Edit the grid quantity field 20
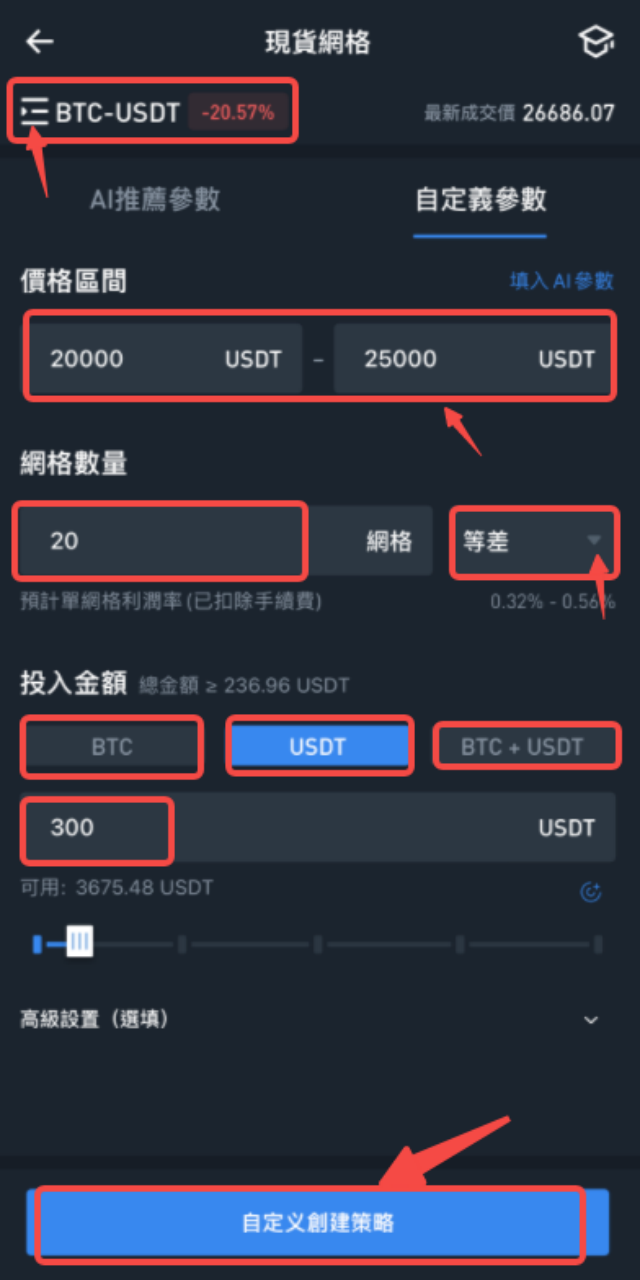Viewport: 640px width, 1280px height. coord(160,541)
